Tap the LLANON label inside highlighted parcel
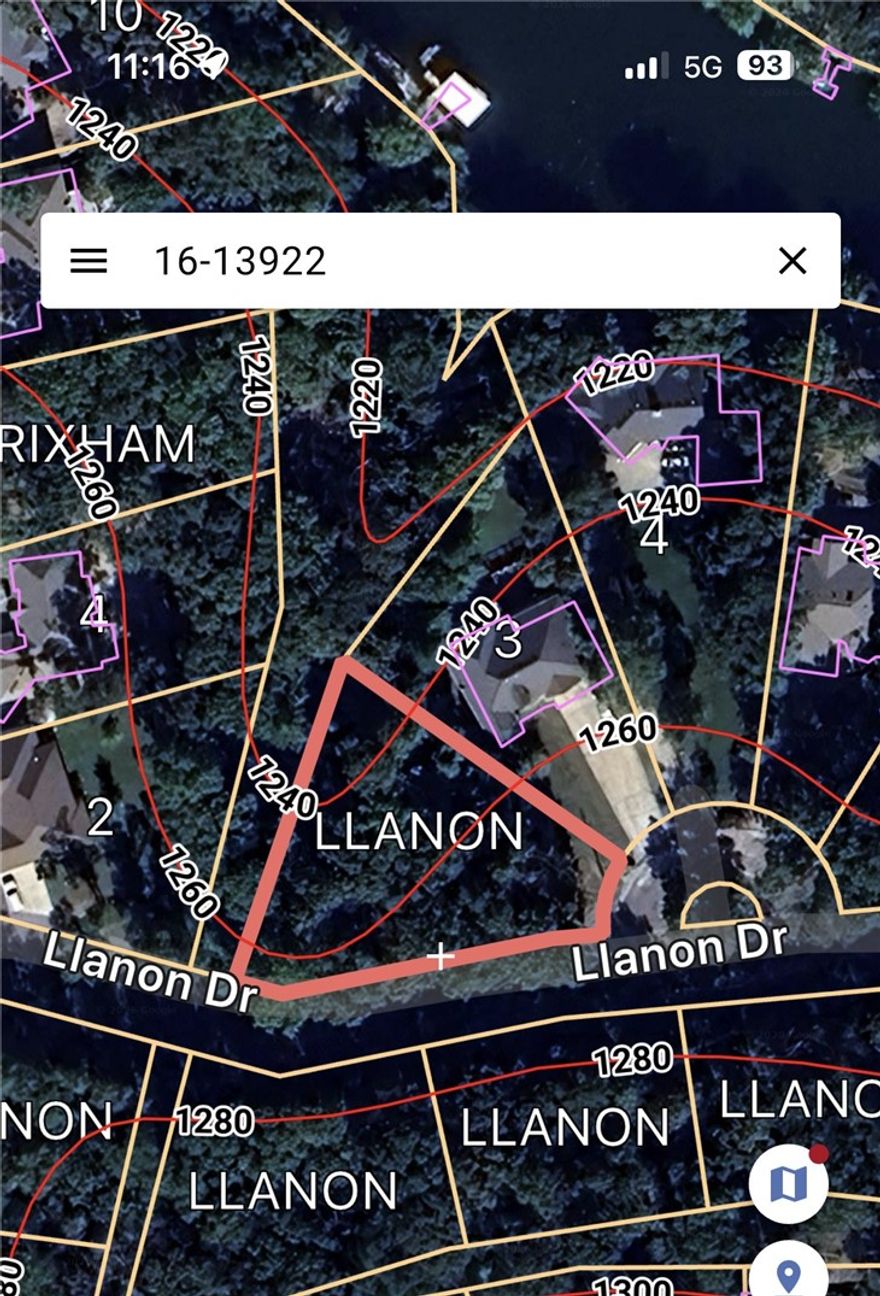The image size is (880, 1296). click(x=417, y=830)
